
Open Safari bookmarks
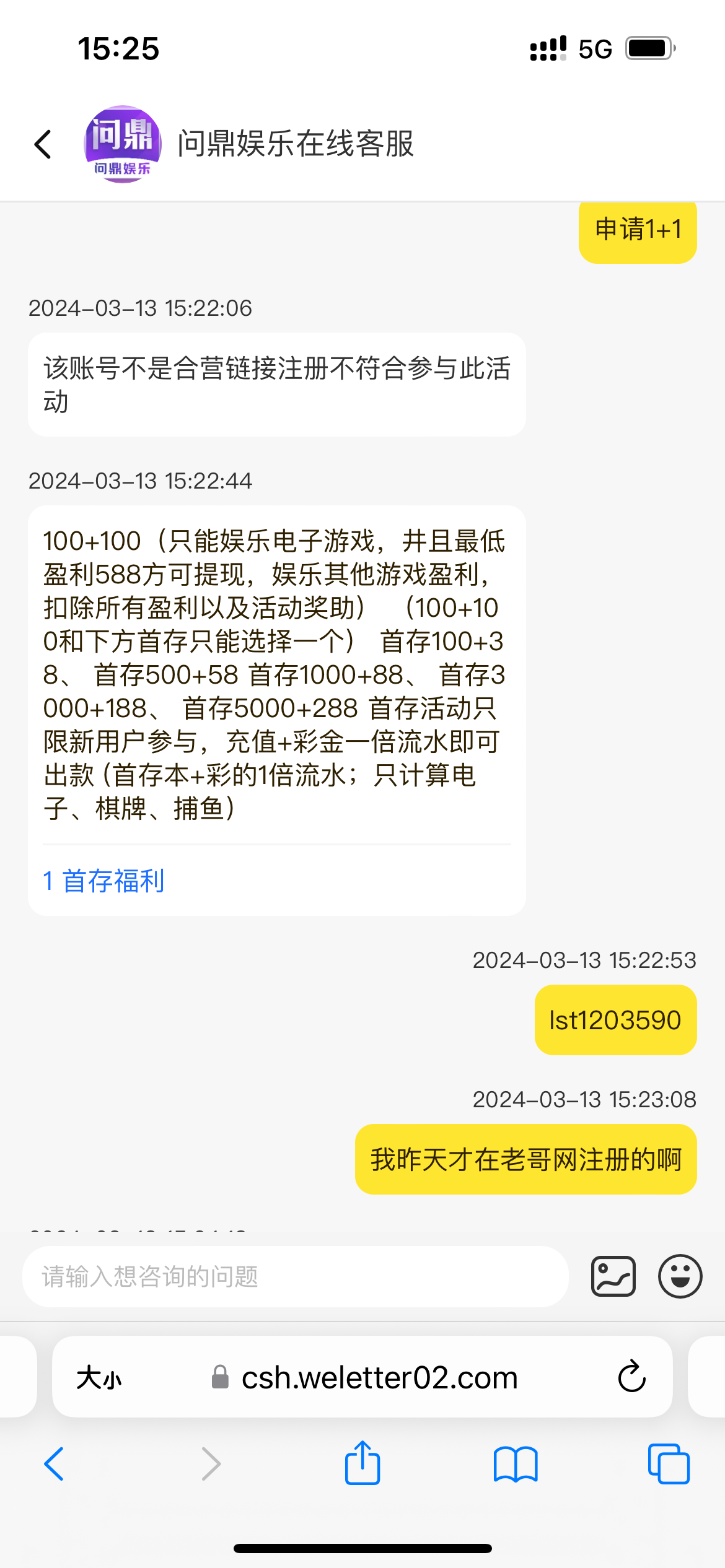(x=516, y=1464)
